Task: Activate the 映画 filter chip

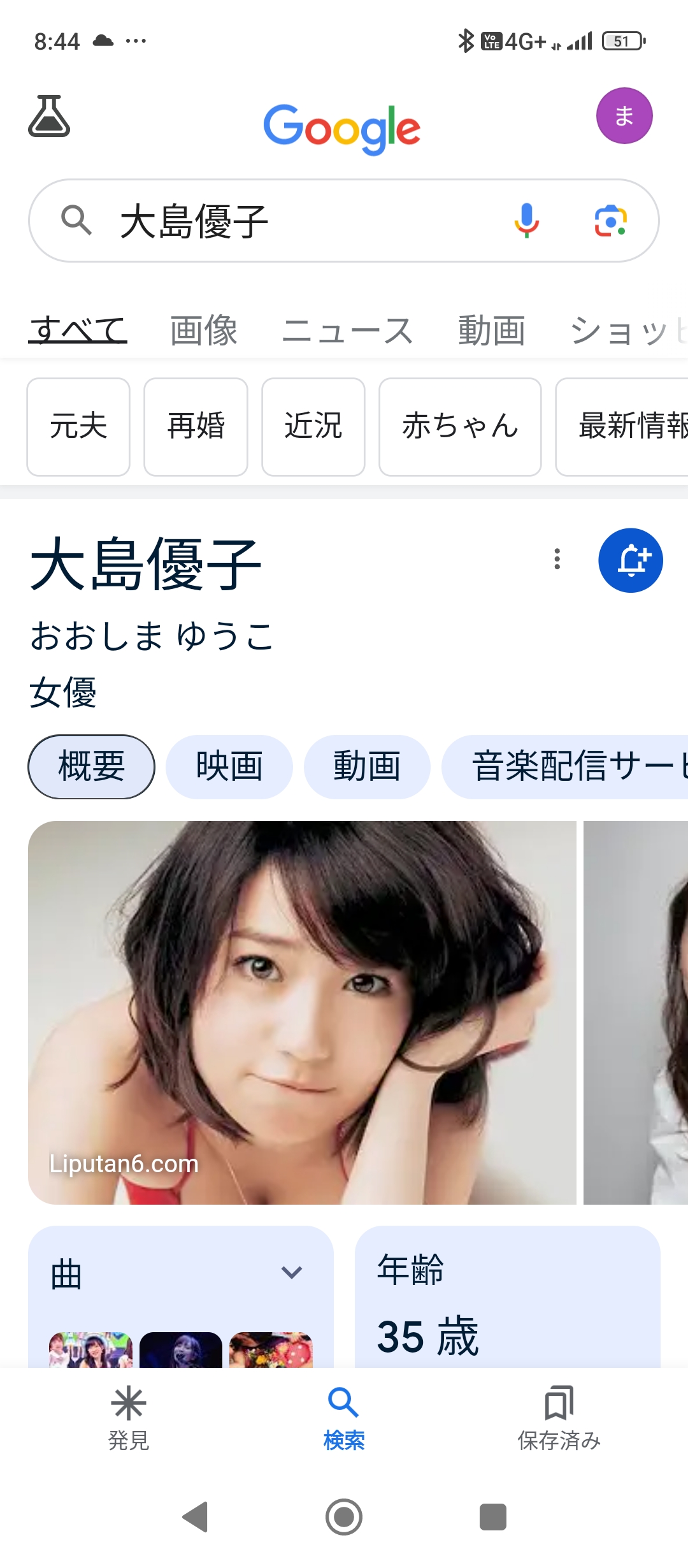Action: pos(229,767)
